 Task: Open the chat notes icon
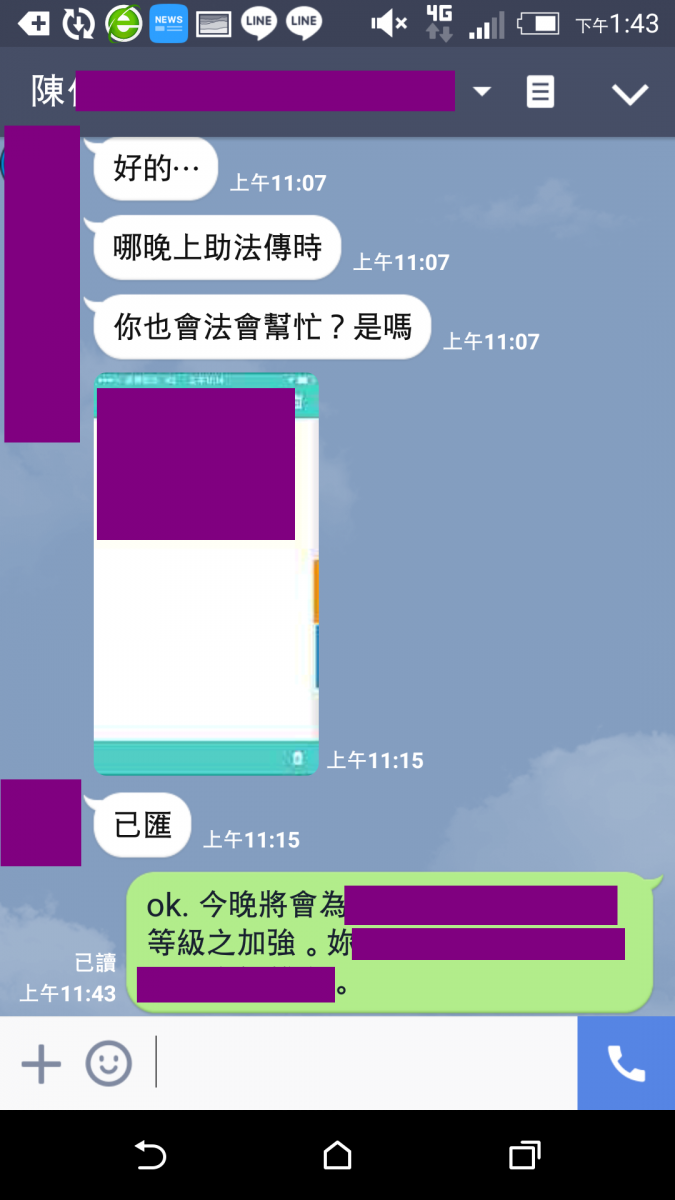(540, 92)
